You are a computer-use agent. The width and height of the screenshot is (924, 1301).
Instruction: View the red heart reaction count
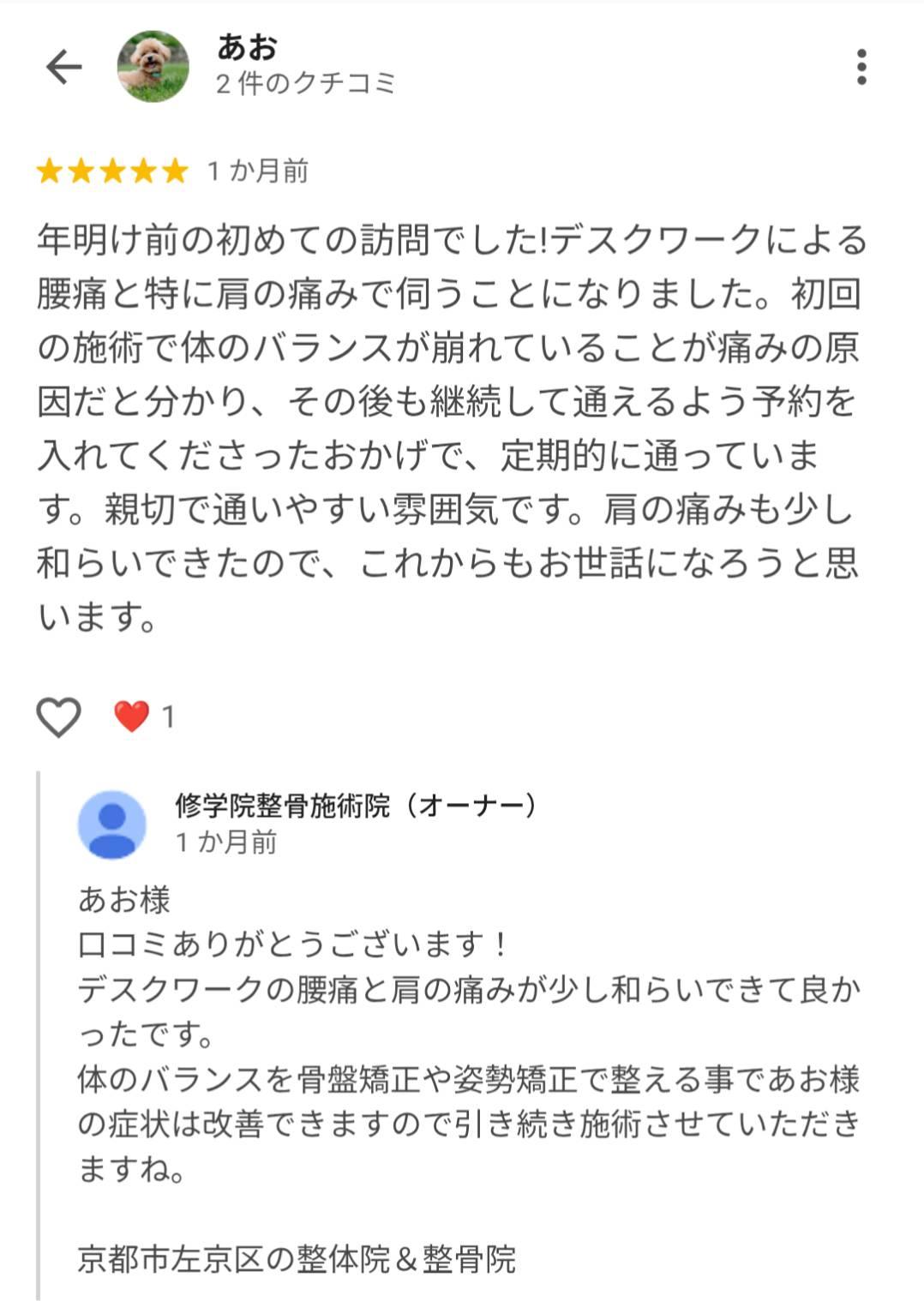click(144, 716)
